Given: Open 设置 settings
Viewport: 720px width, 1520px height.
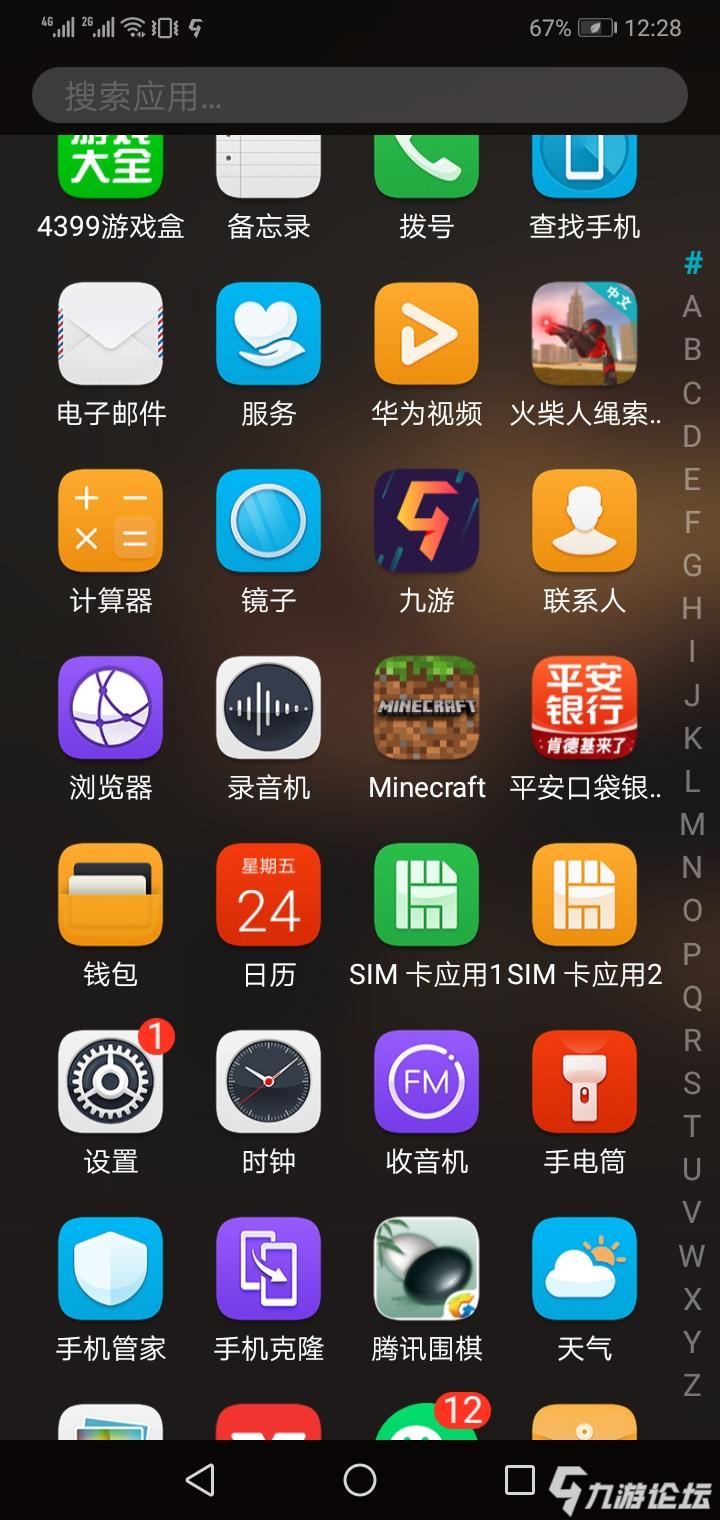Looking at the screenshot, I should 110,1083.
